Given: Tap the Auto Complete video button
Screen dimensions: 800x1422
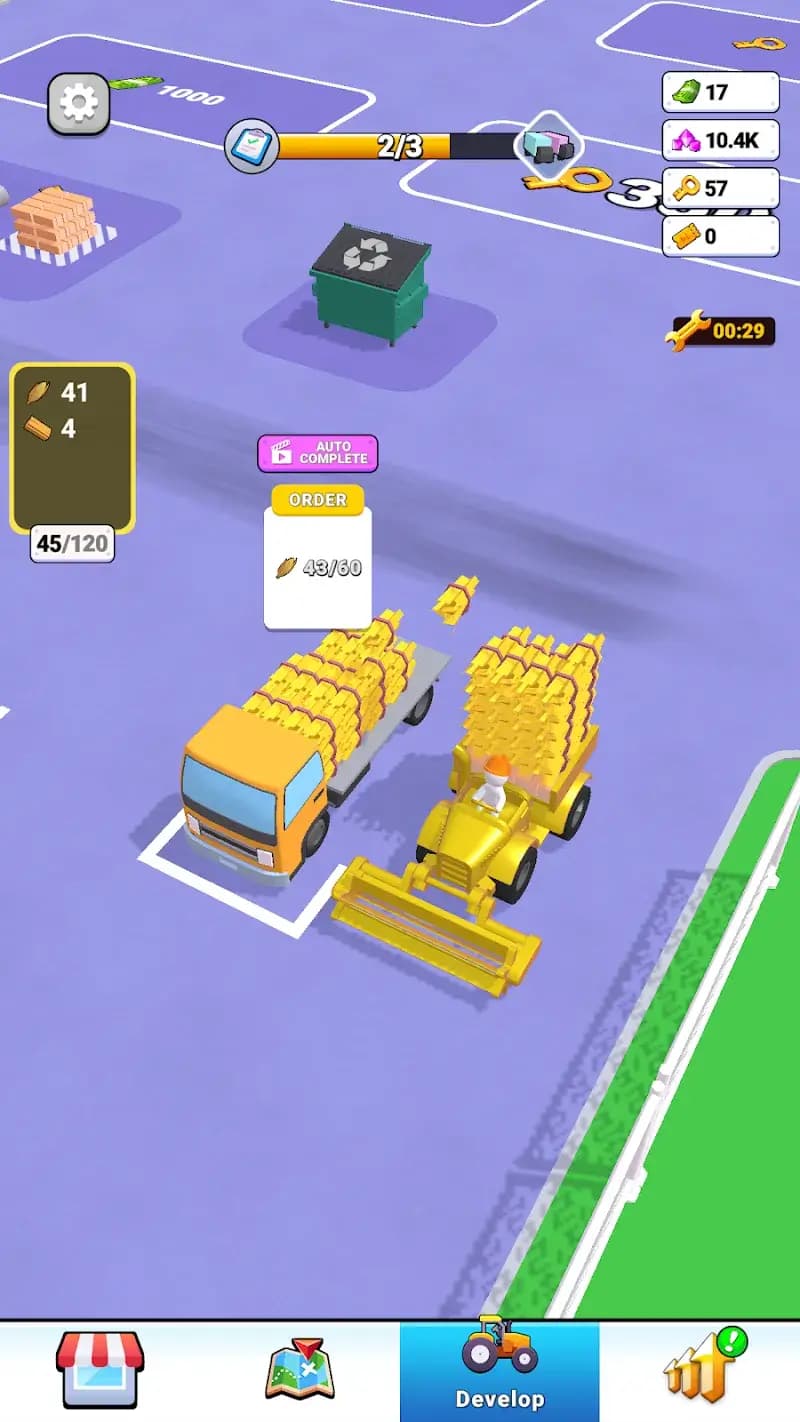Looking at the screenshot, I should [318, 453].
